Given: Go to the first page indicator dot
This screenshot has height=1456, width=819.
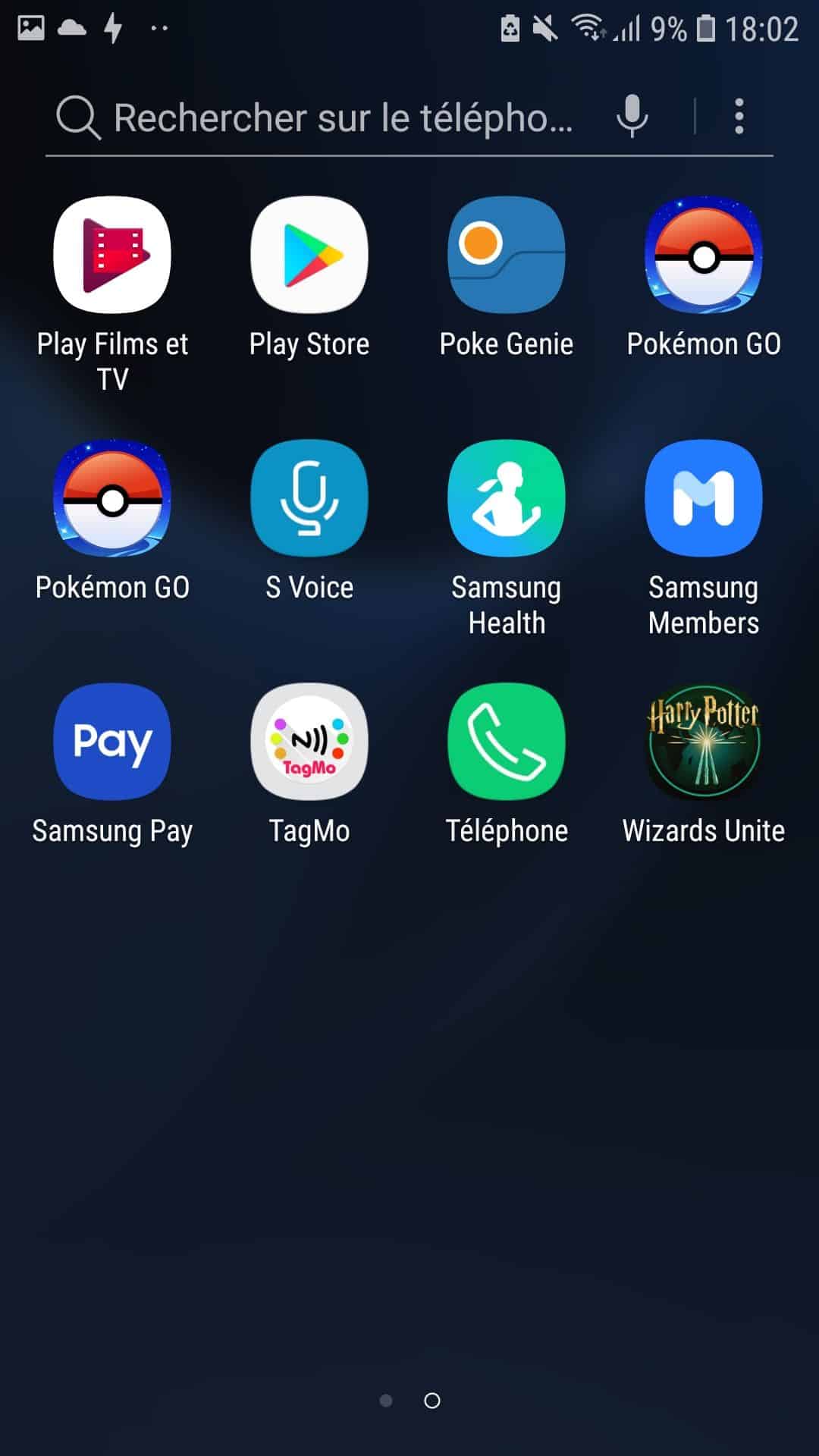Looking at the screenshot, I should (x=386, y=1401).
